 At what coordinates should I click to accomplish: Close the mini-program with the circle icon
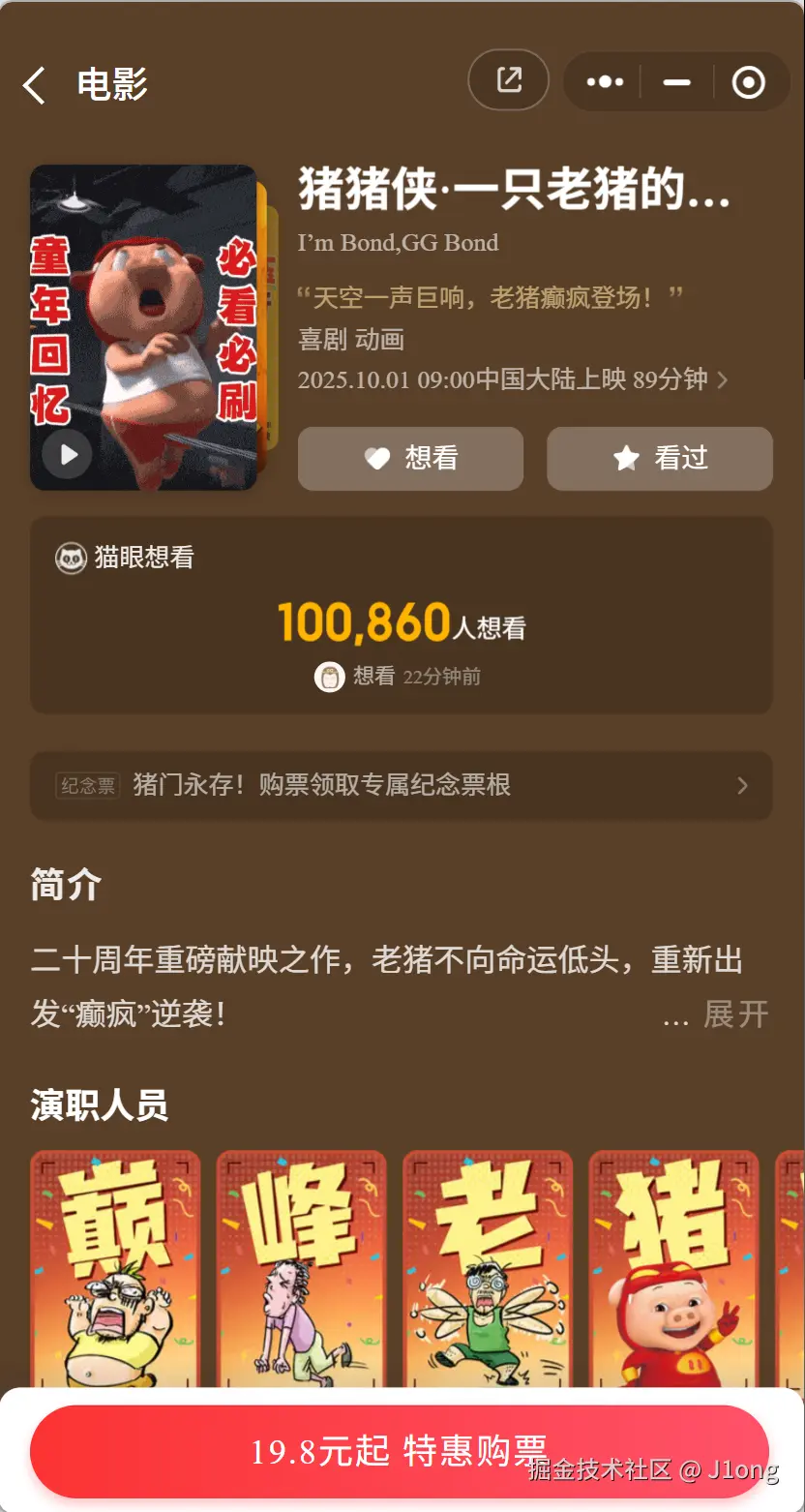(748, 82)
